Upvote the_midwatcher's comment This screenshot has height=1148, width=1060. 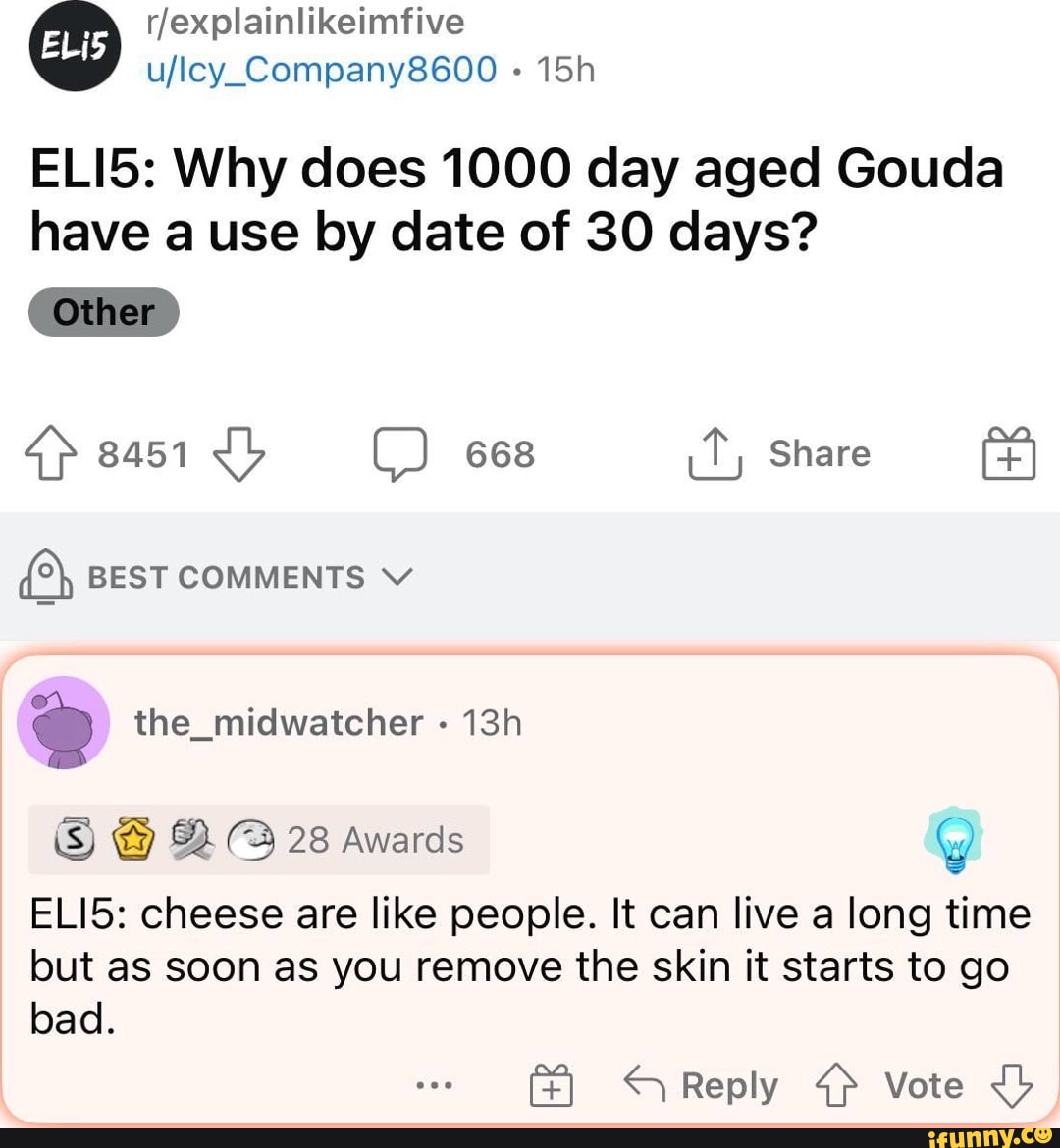coord(835,1086)
